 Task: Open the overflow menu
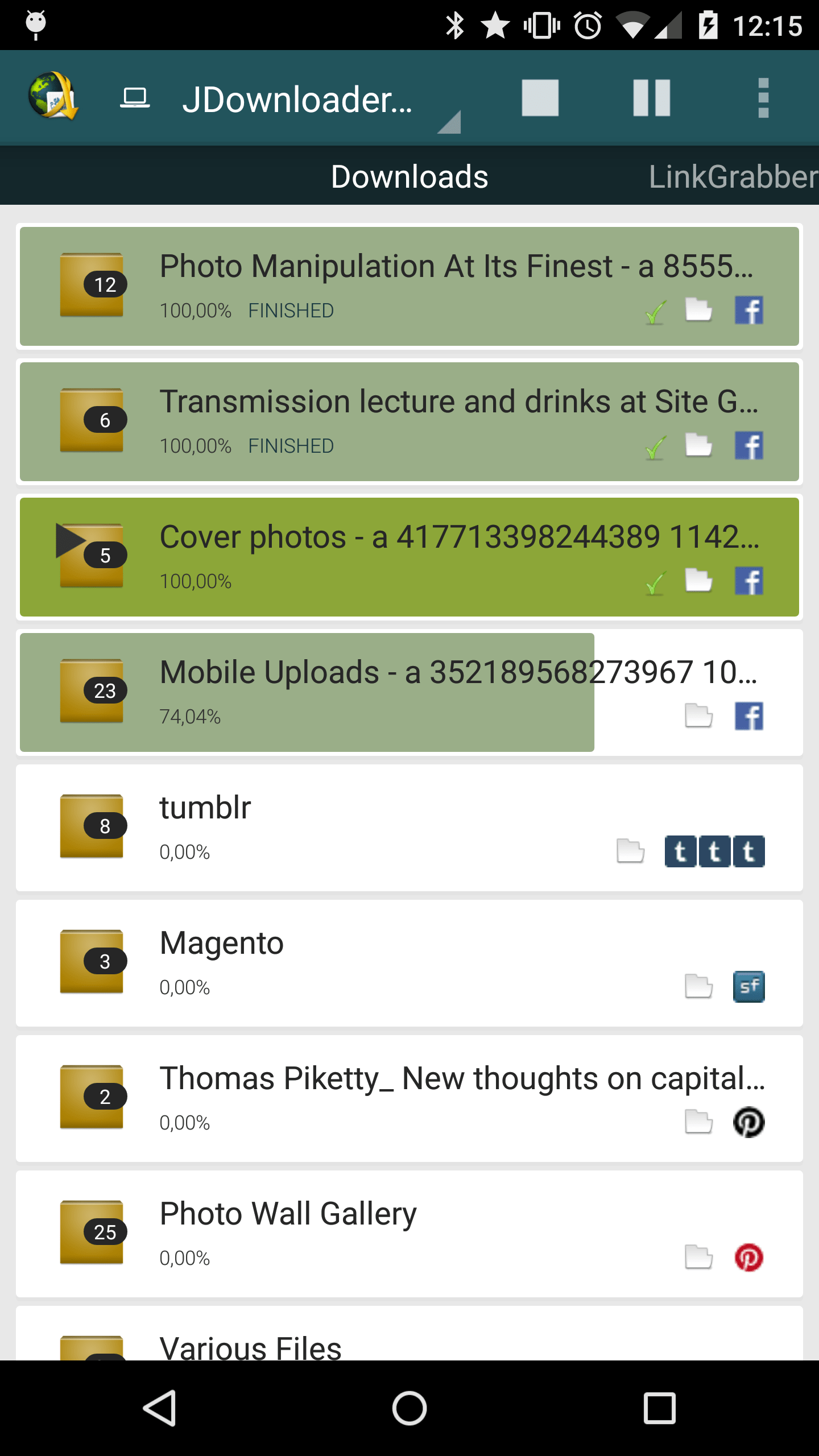(x=763, y=98)
